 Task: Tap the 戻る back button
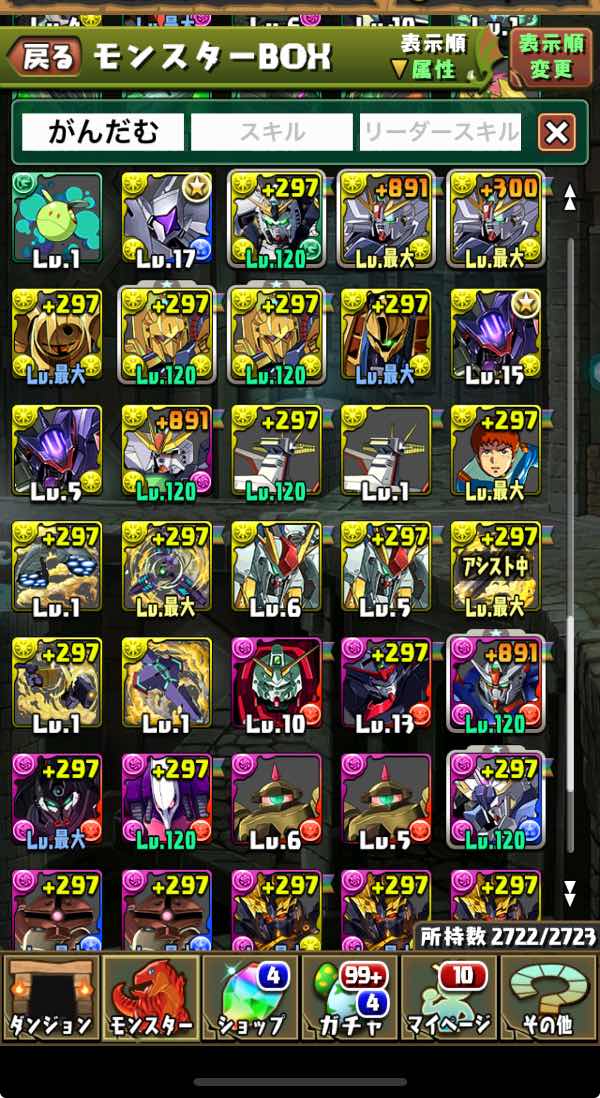point(44,57)
